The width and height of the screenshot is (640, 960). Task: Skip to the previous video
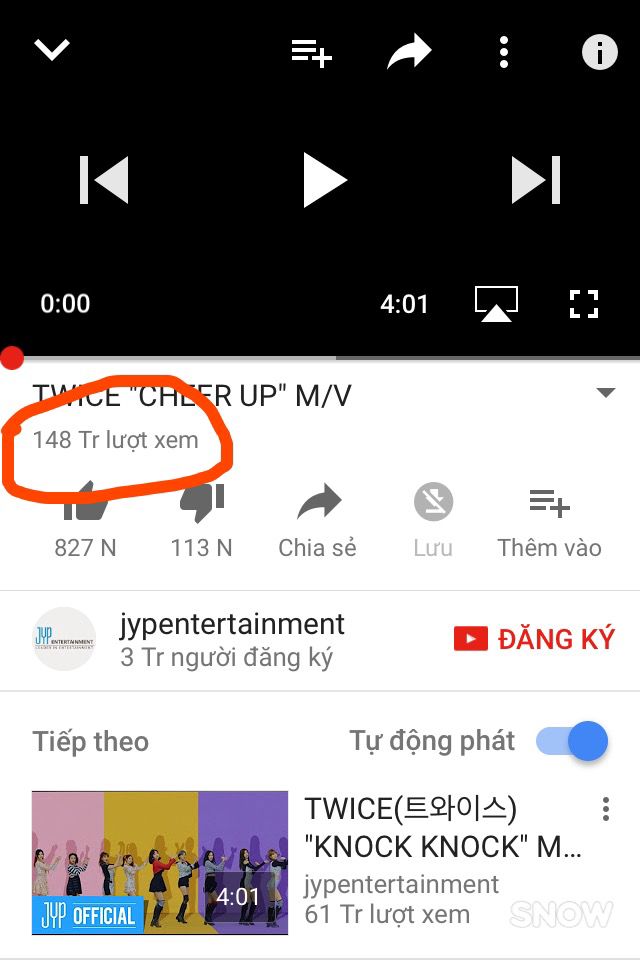[x=105, y=181]
